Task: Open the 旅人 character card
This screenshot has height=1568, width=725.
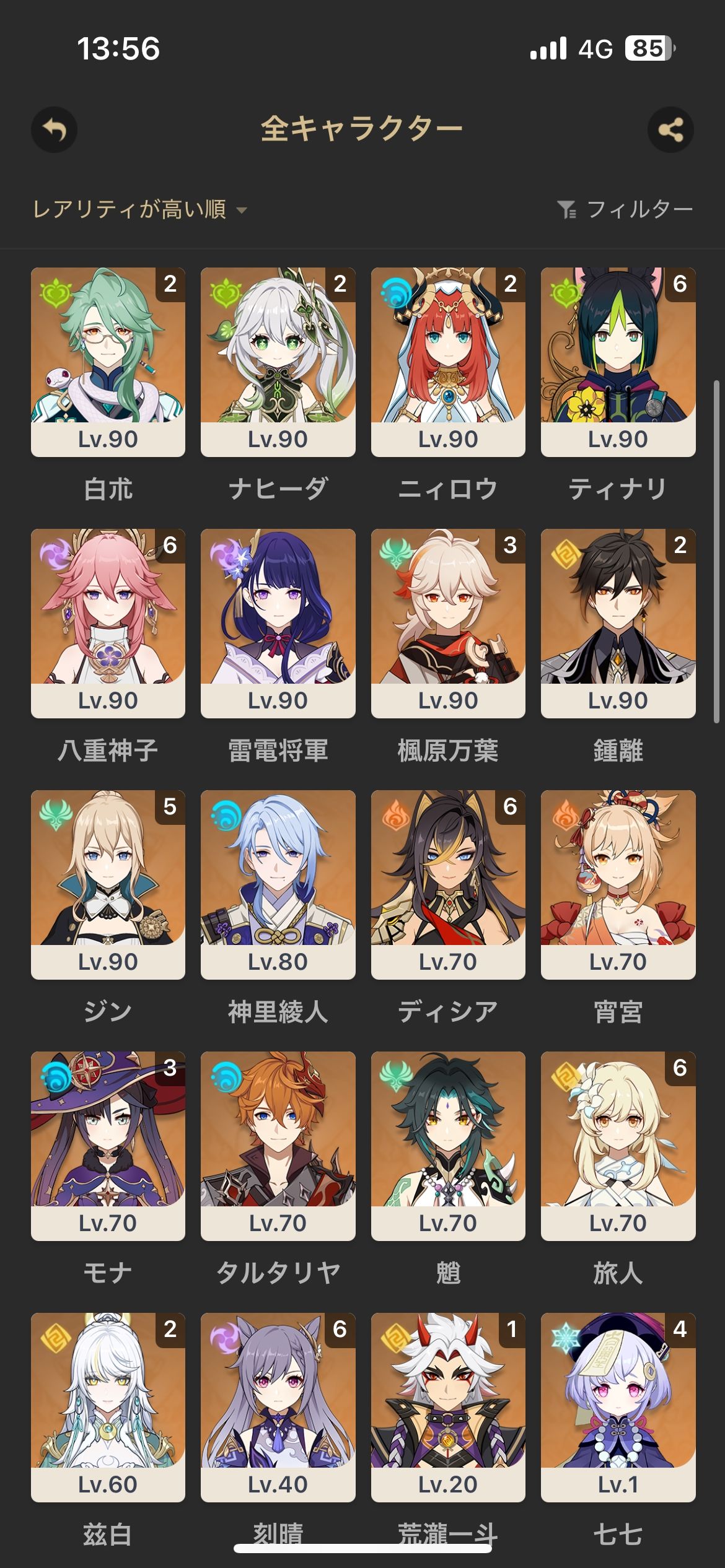Action: click(x=618, y=1146)
